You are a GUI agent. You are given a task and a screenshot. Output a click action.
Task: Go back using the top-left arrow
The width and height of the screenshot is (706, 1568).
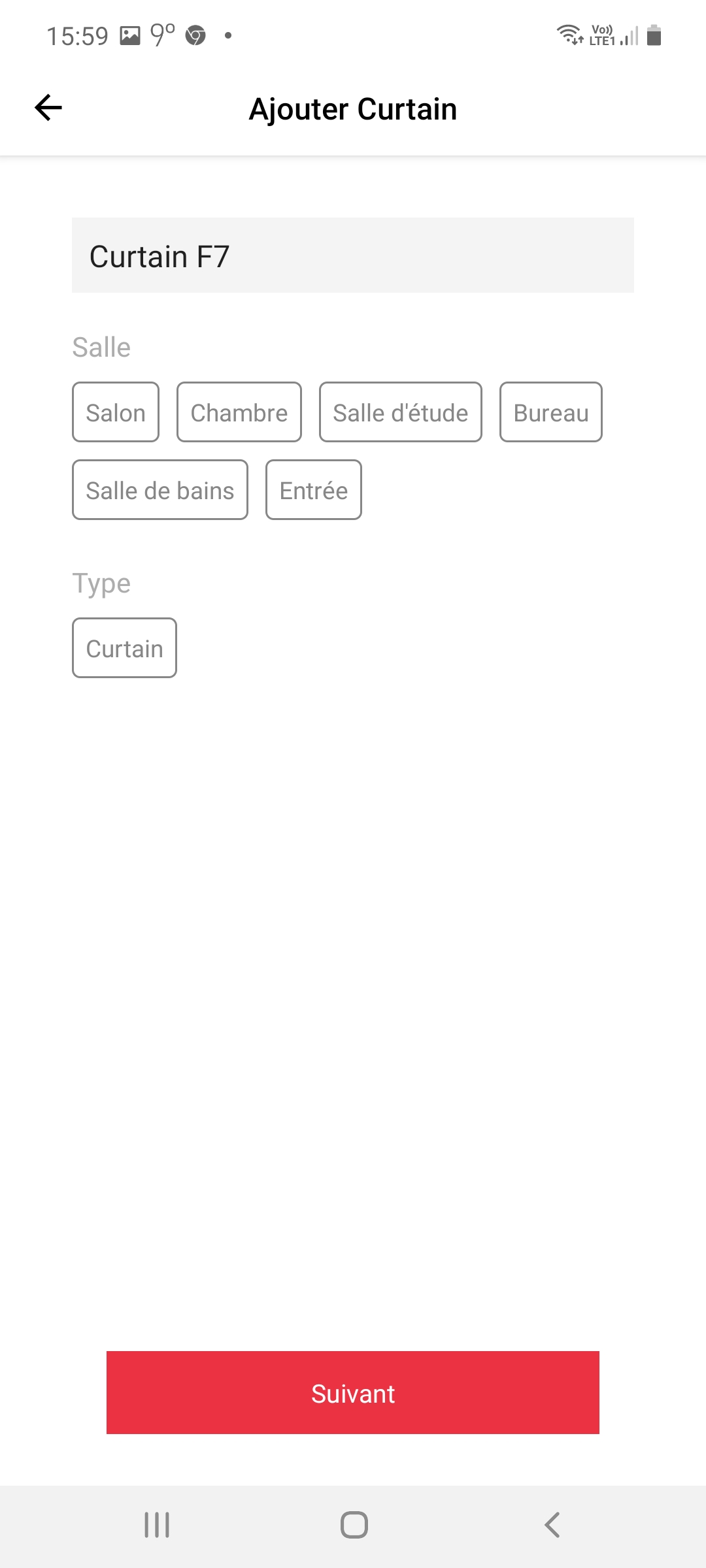pos(48,108)
